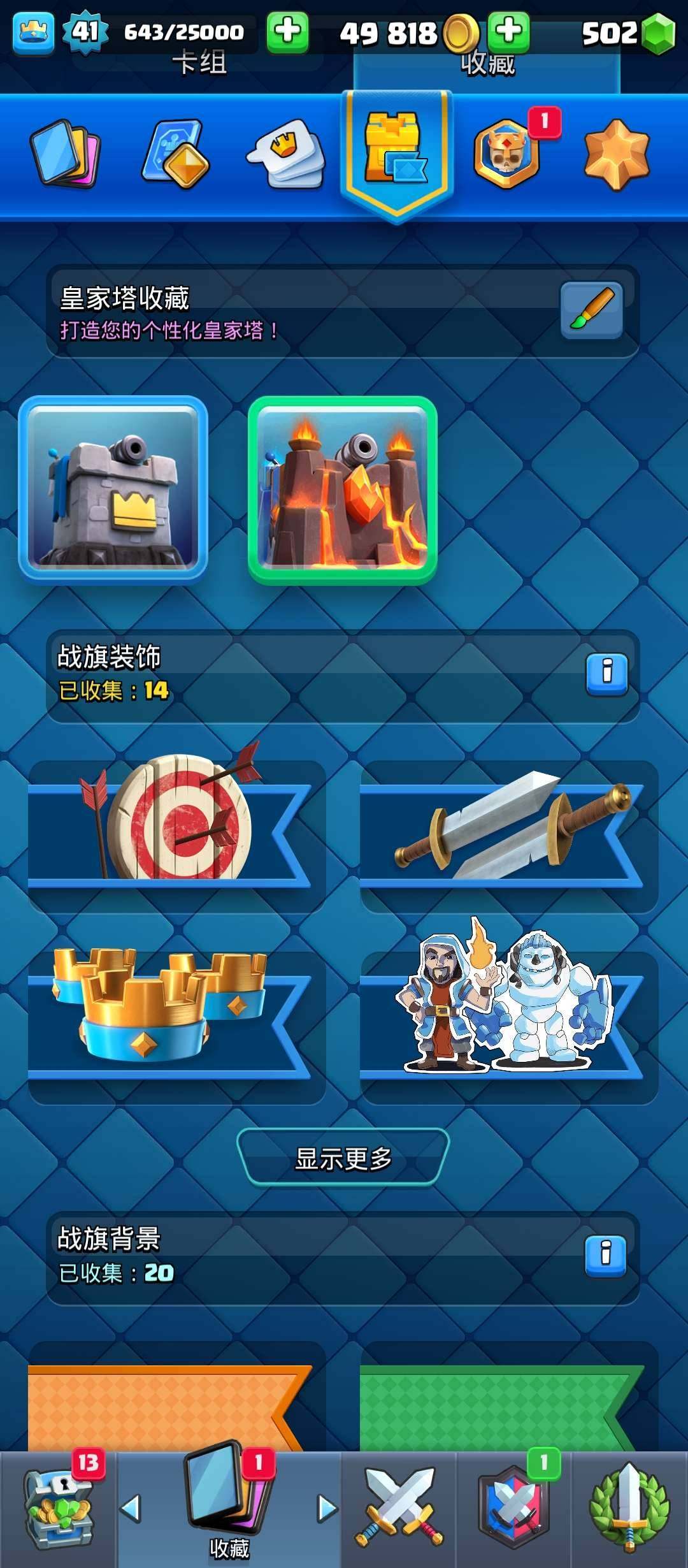Viewport: 688px width, 1568px height.
Task: Customize tower skins with the paintbrush button
Action: click(592, 310)
